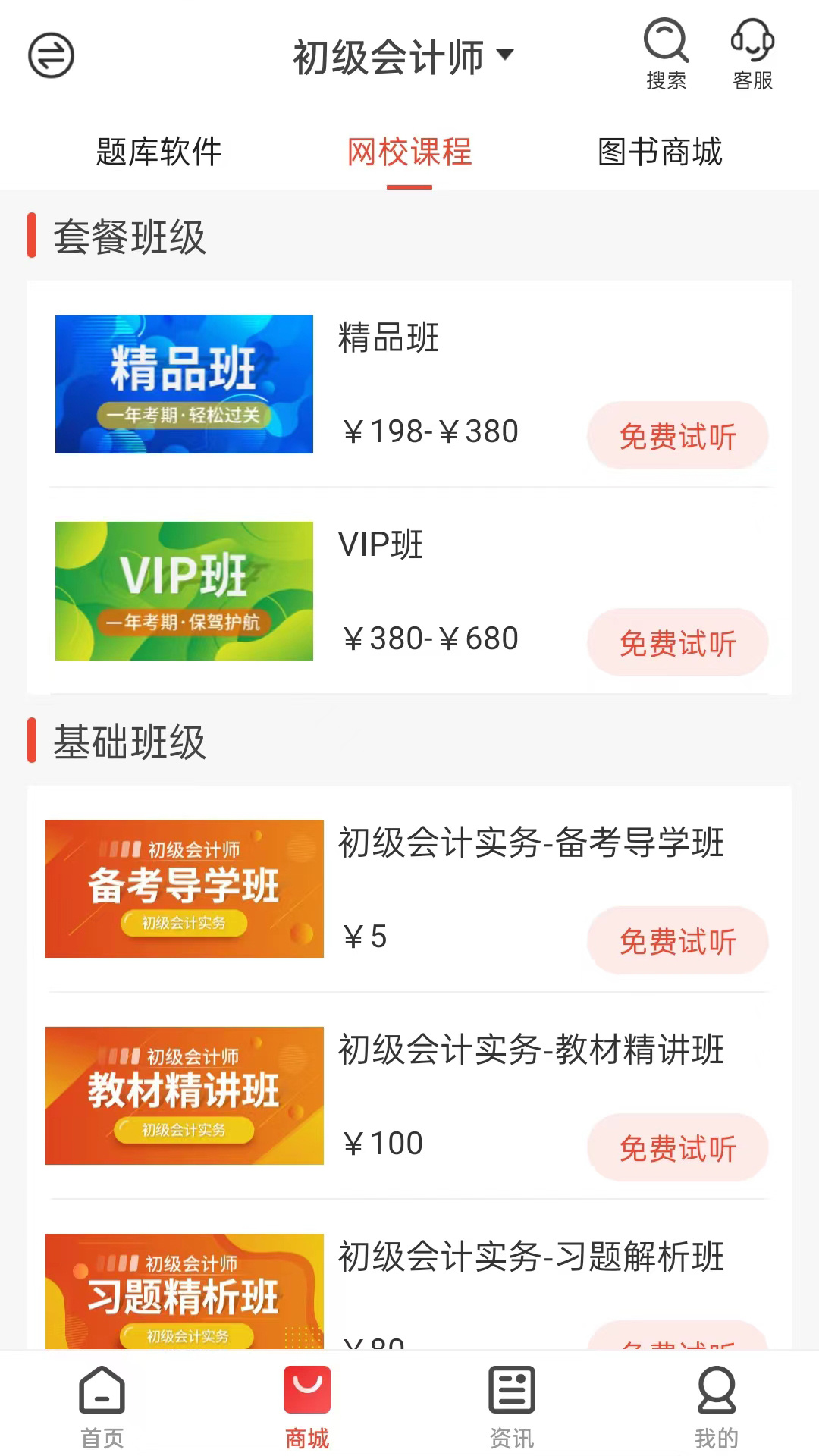Open the VIP班 course thumbnail
819x1456 pixels.
point(184,591)
